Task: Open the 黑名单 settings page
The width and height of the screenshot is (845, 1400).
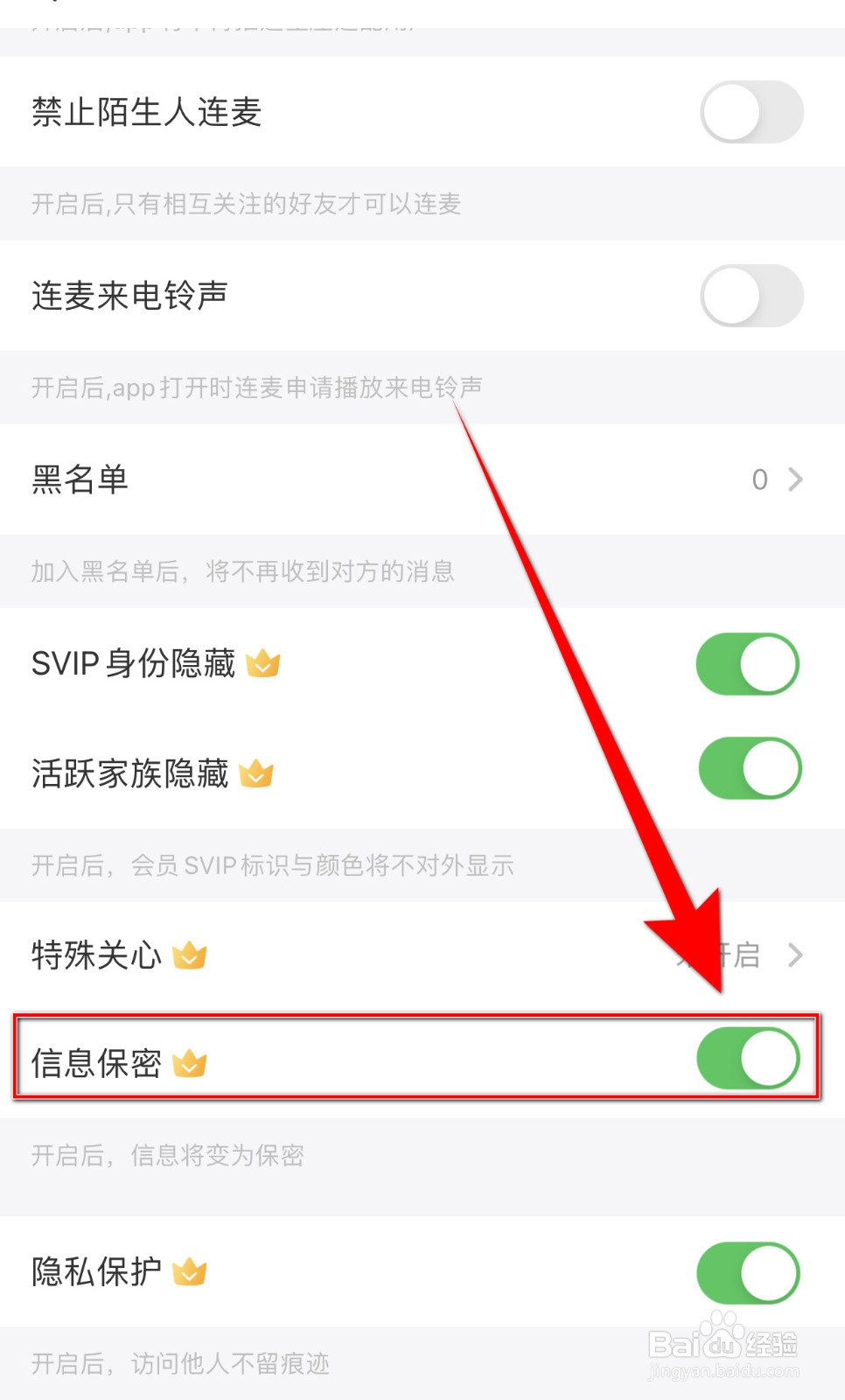Action: click(x=80, y=479)
